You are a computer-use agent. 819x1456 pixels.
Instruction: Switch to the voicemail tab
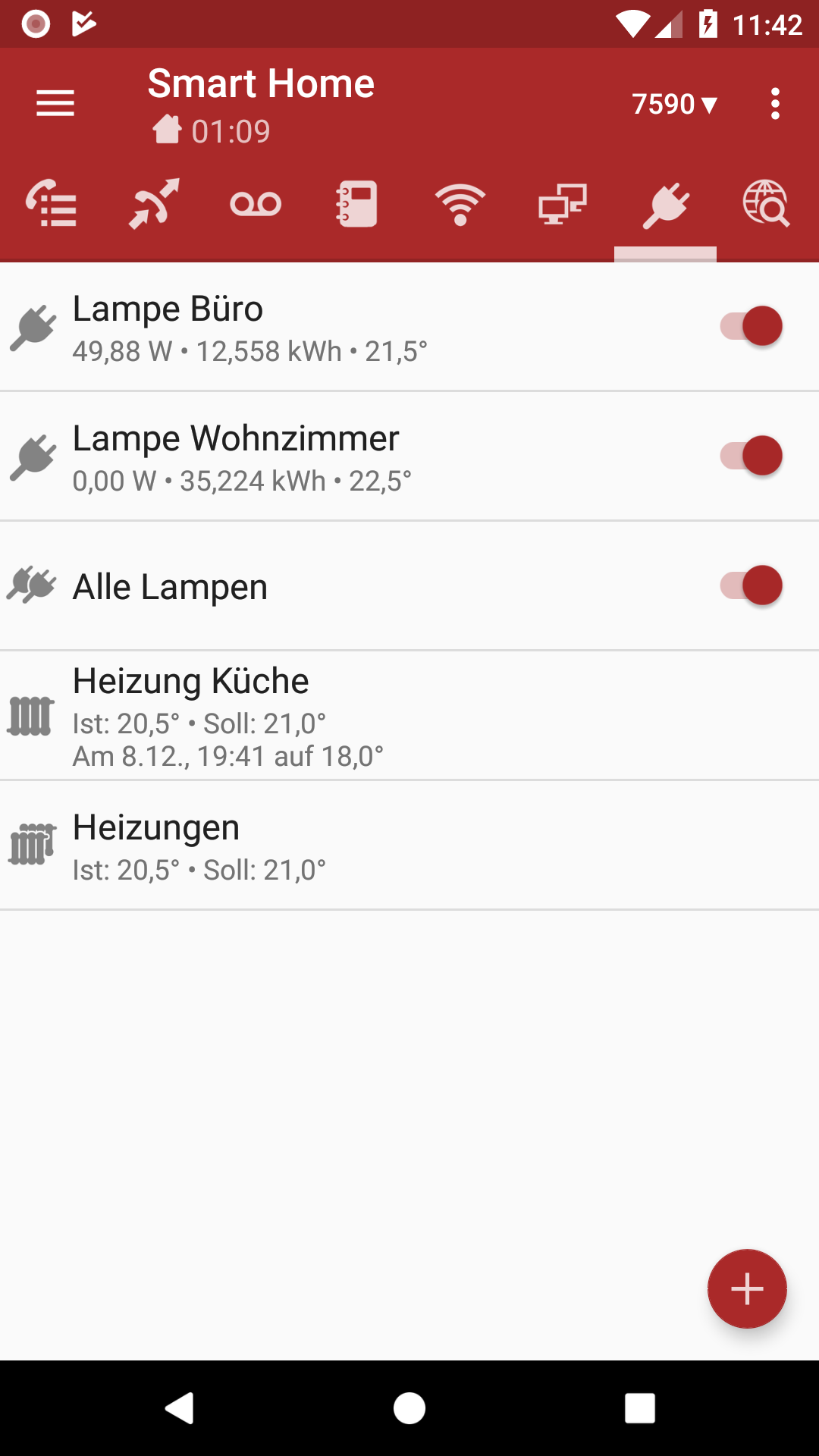pyautogui.click(x=256, y=204)
